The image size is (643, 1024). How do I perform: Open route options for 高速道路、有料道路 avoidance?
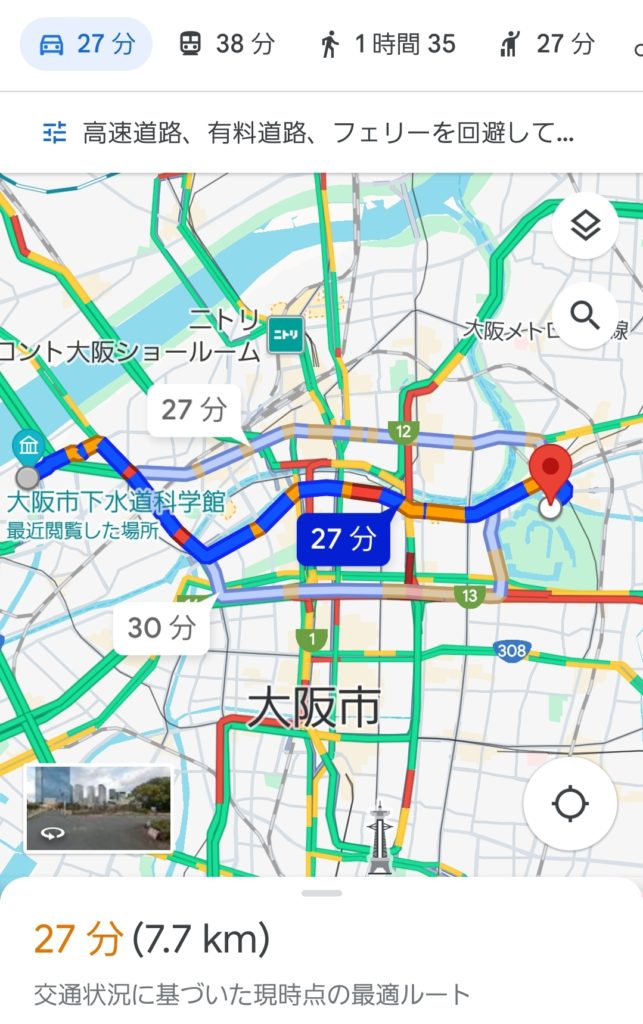point(310,132)
